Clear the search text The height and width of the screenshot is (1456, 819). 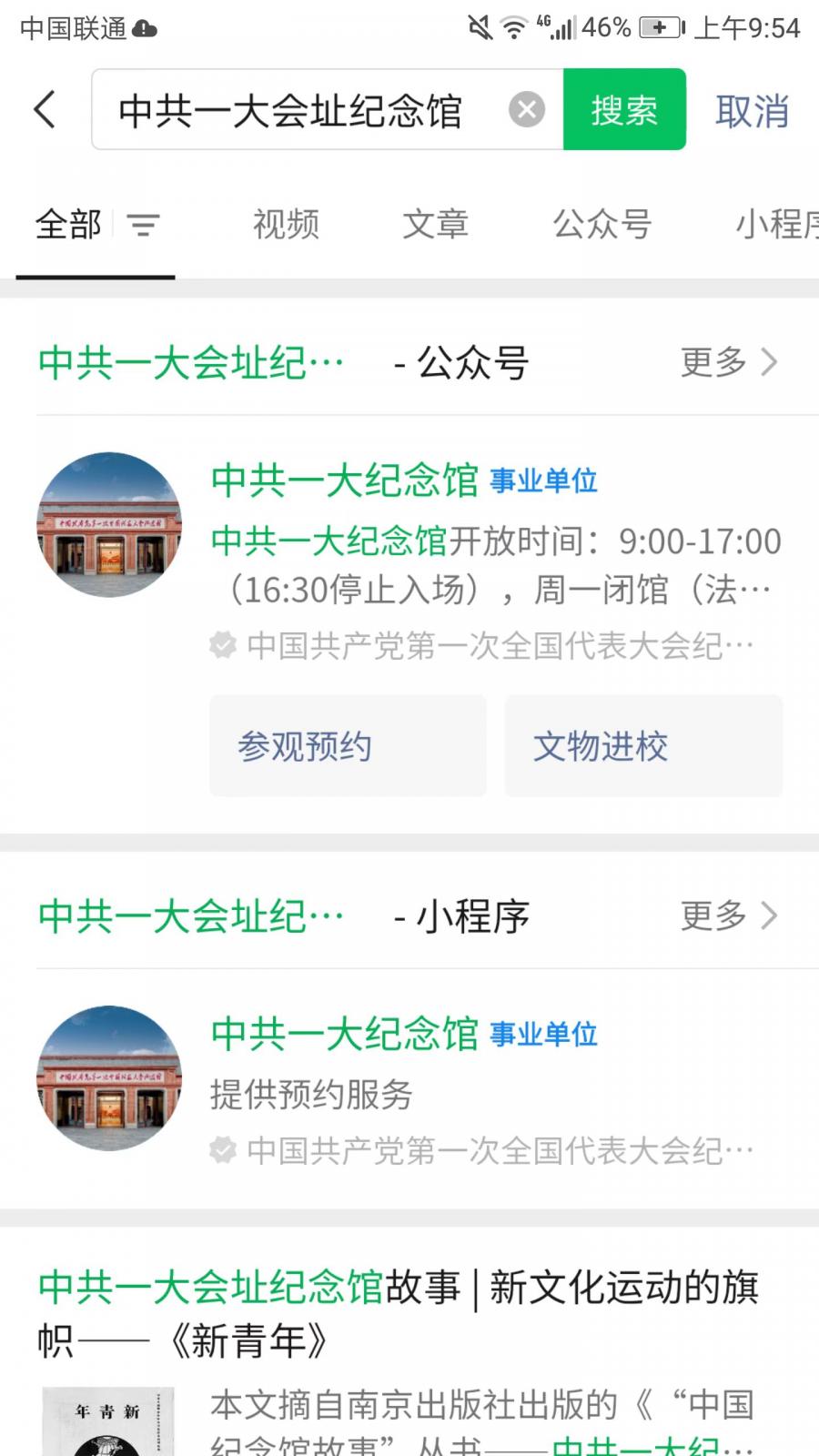click(x=526, y=110)
